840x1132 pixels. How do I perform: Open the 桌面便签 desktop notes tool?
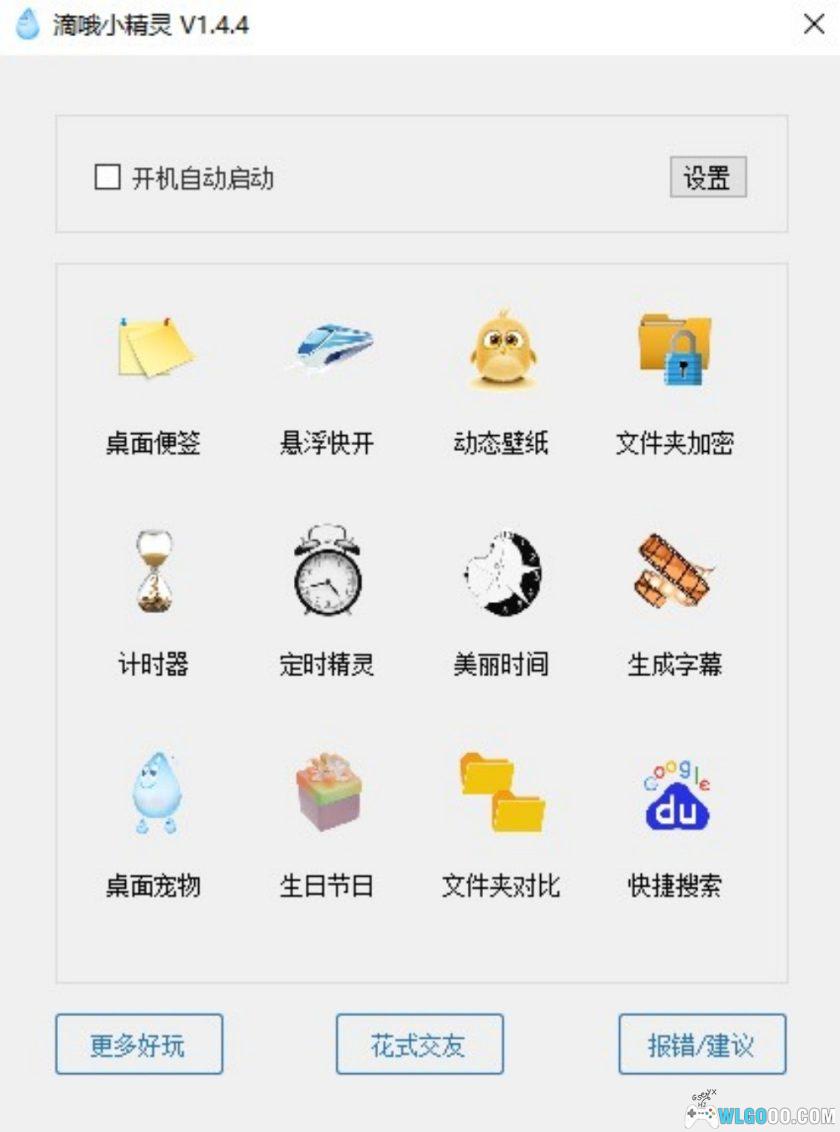tap(152, 385)
